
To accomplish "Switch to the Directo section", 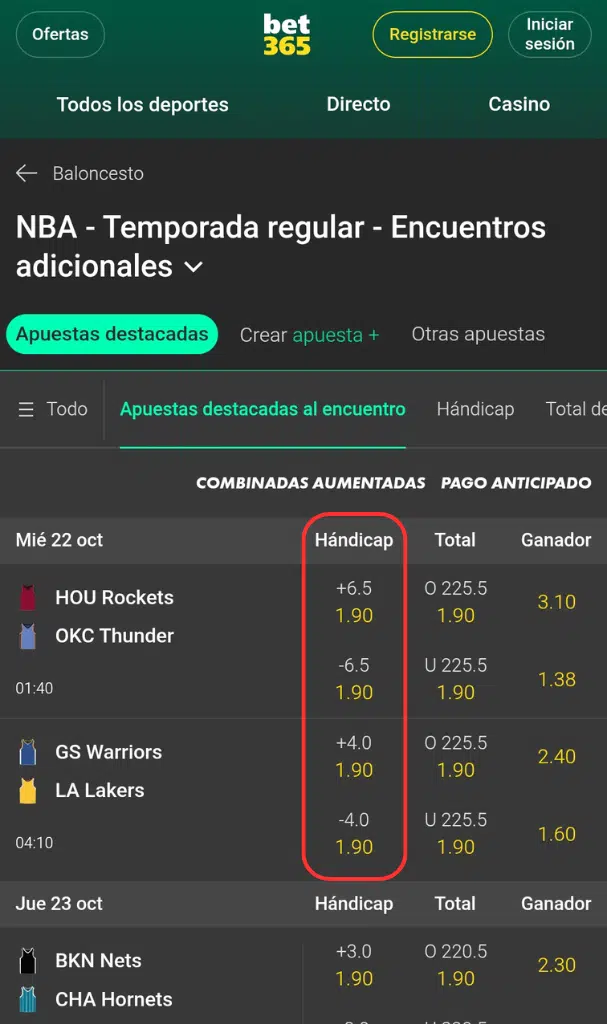I will [x=358, y=105].
